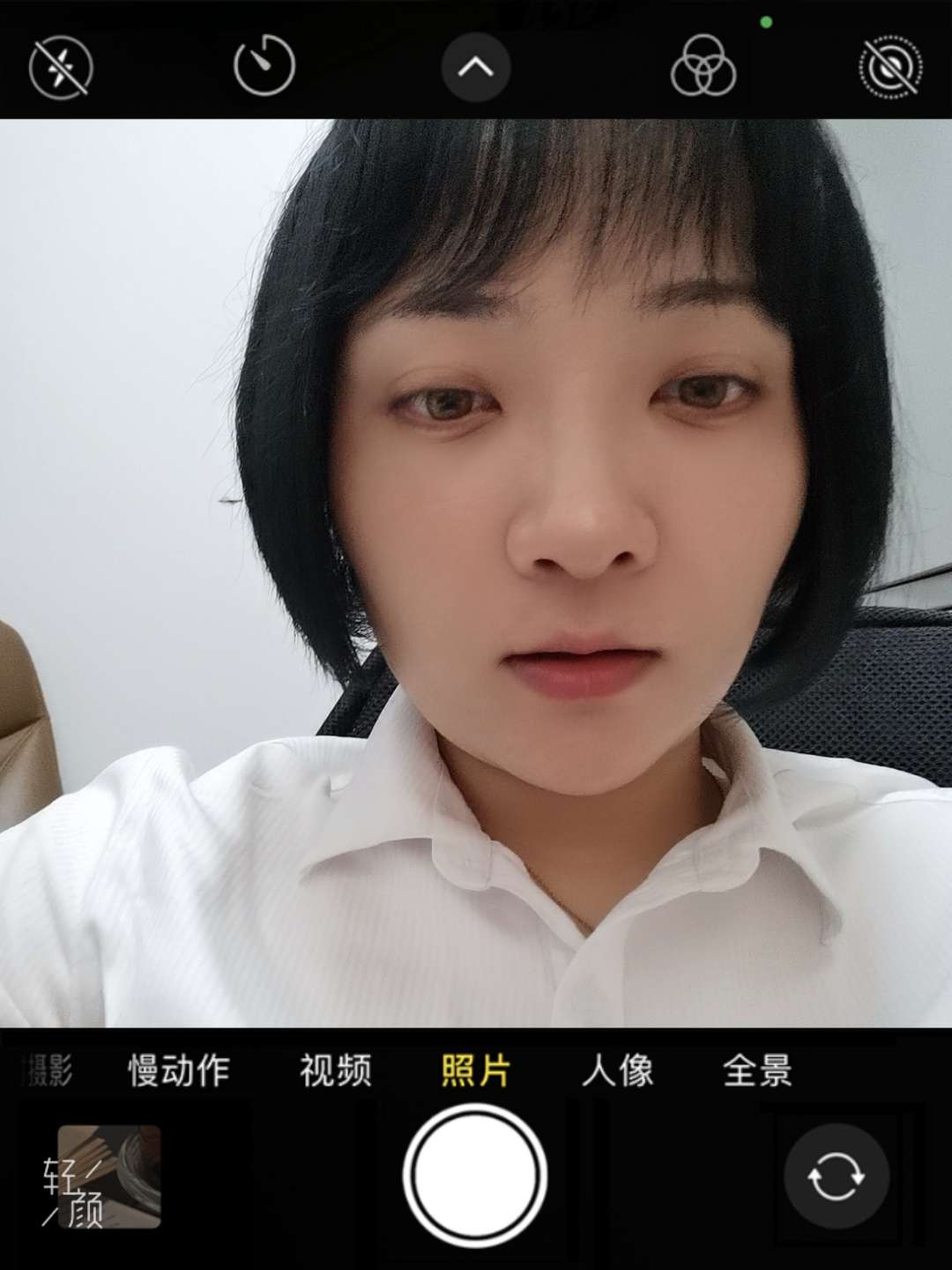Switch to 人像 mode
This screenshot has width=952, height=1270.
coord(617,1071)
